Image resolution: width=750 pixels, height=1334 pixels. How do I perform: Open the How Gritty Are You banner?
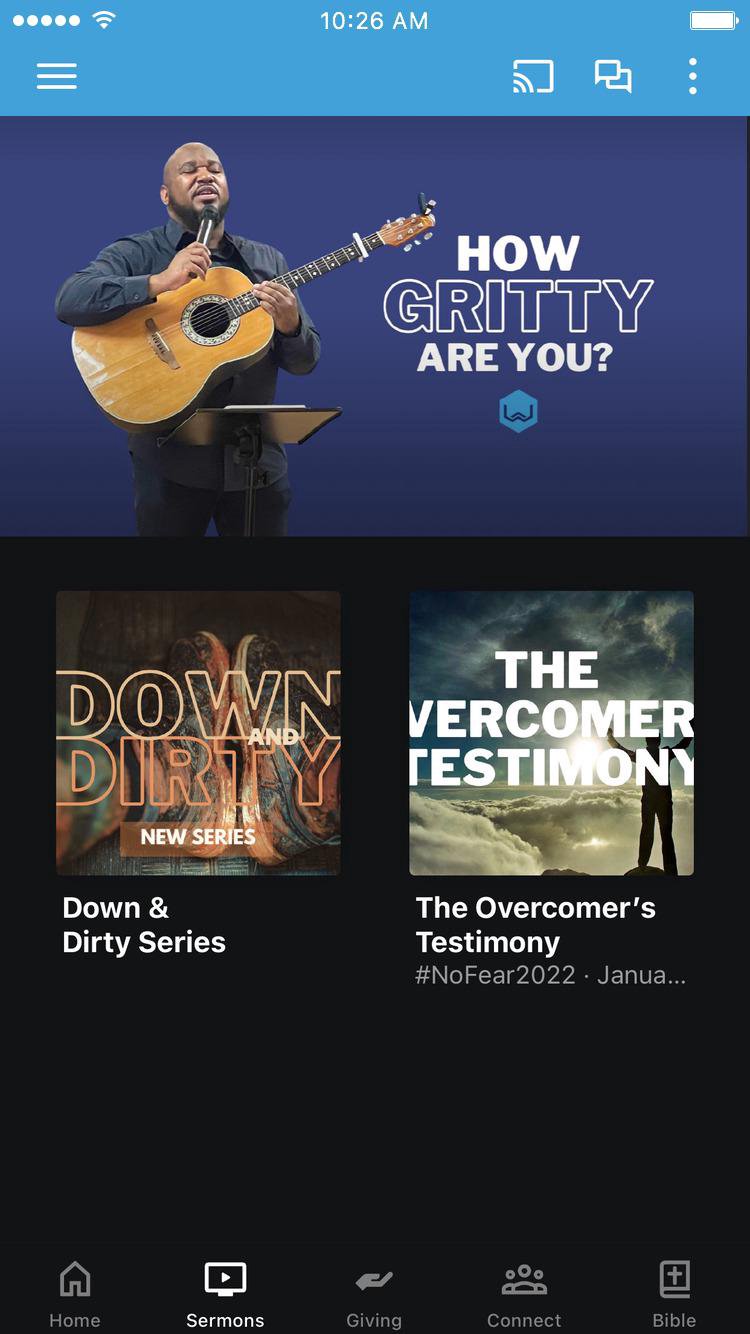click(x=374, y=326)
